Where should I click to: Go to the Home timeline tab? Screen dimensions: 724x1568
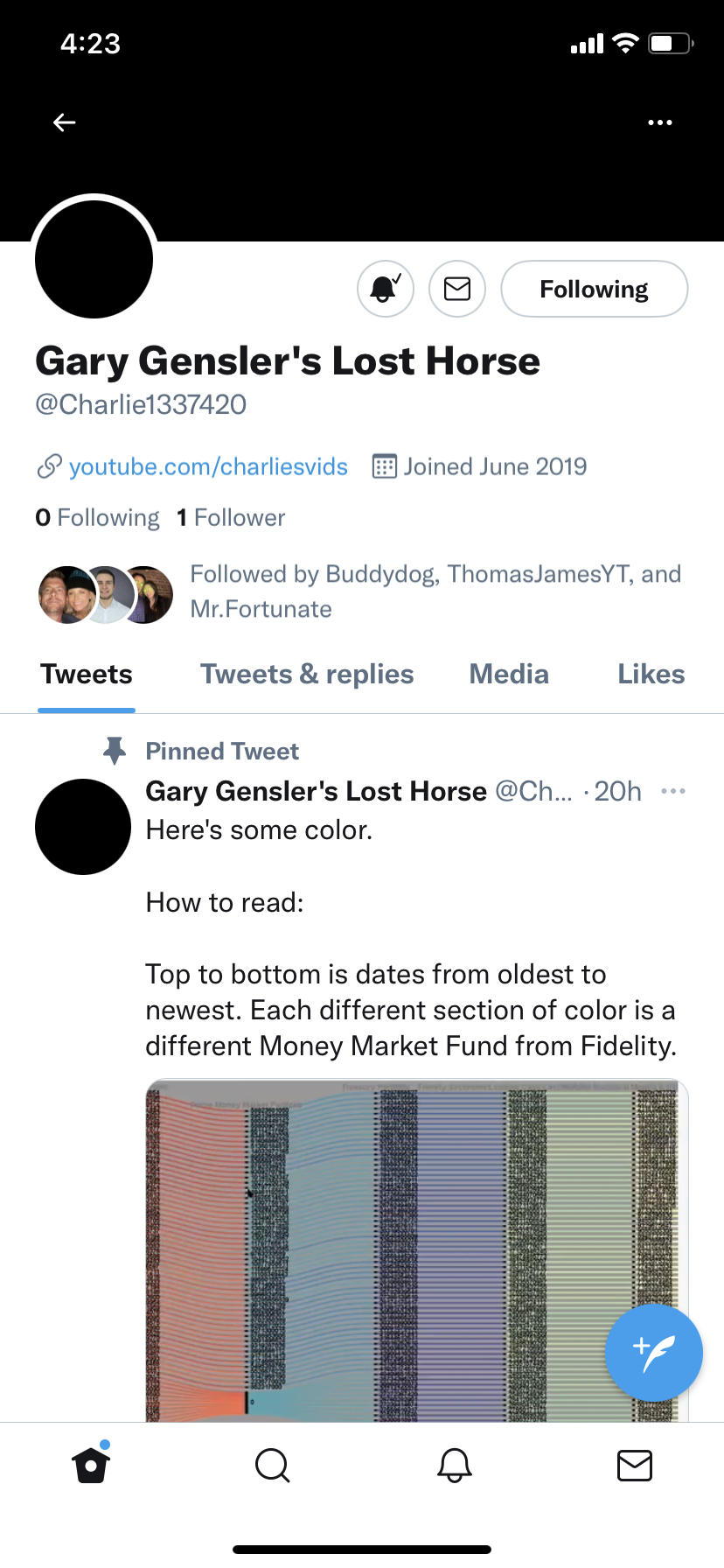pos(91,1465)
